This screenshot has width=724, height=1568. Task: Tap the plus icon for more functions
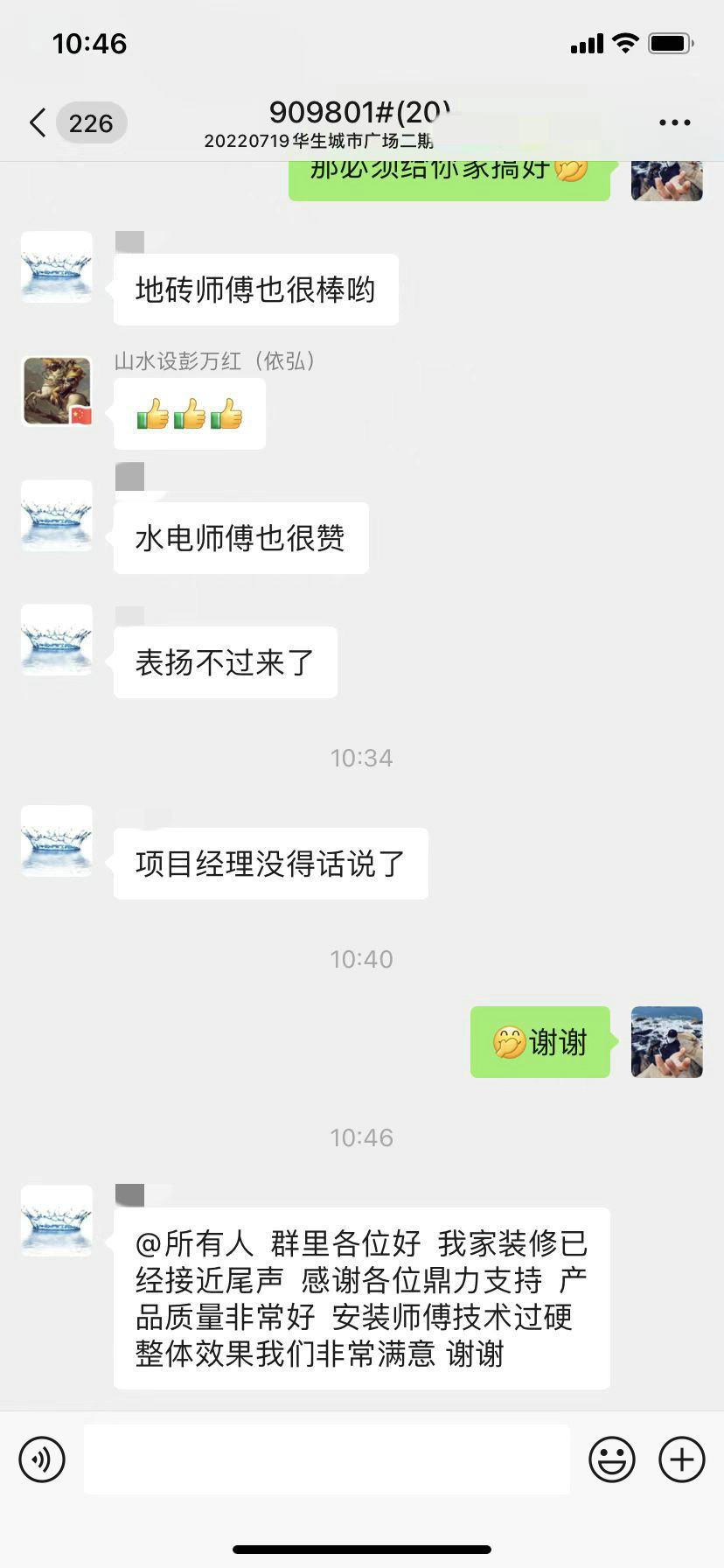pyautogui.click(x=680, y=1459)
